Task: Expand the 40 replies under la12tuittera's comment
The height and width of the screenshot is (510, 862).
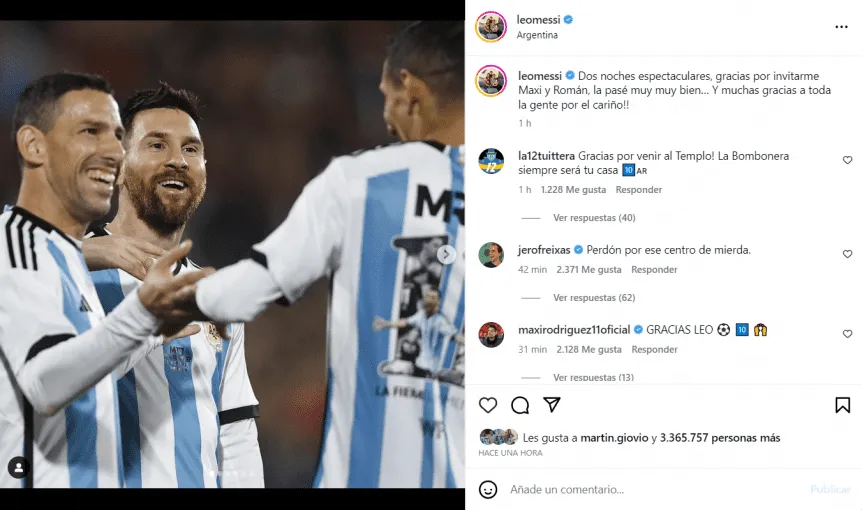Action: click(x=594, y=217)
